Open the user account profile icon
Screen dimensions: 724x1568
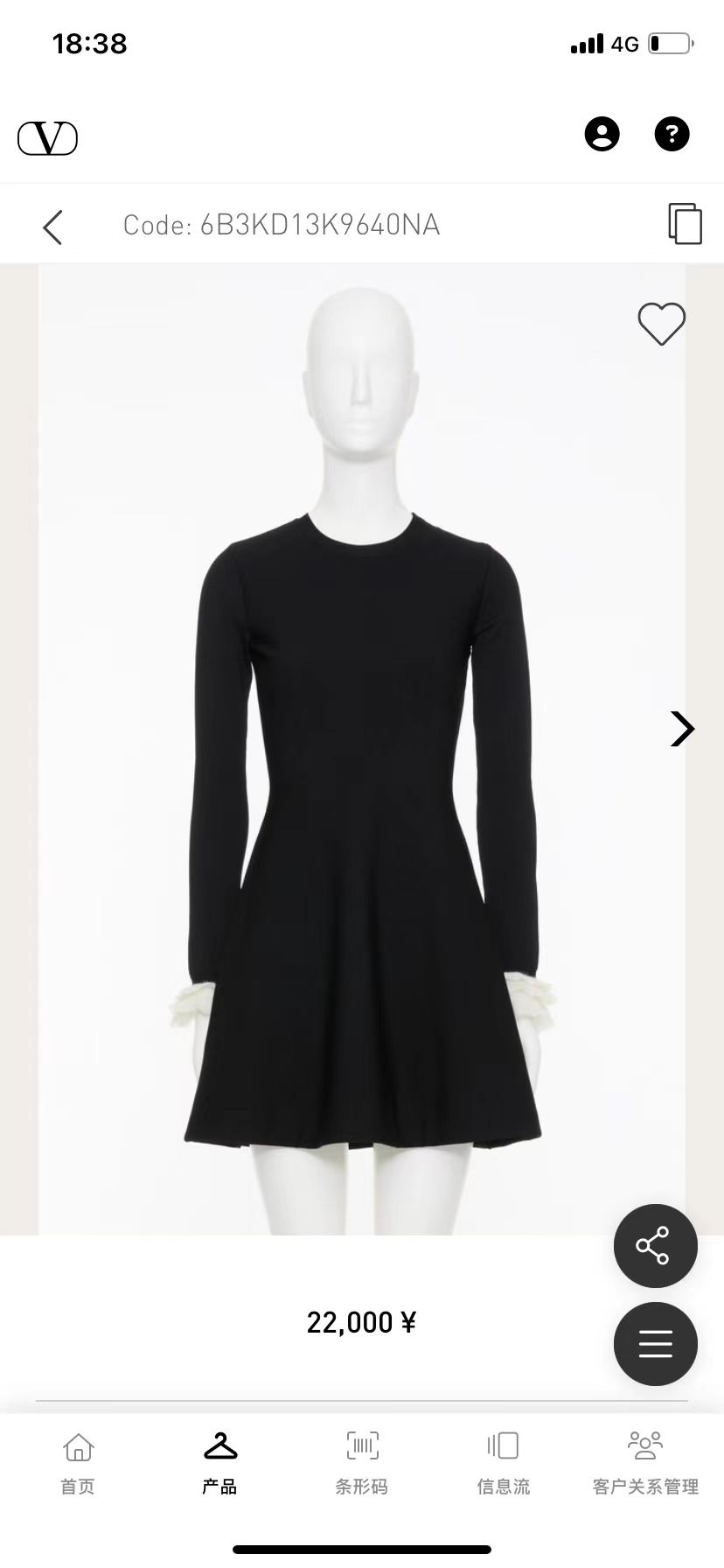(602, 134)
